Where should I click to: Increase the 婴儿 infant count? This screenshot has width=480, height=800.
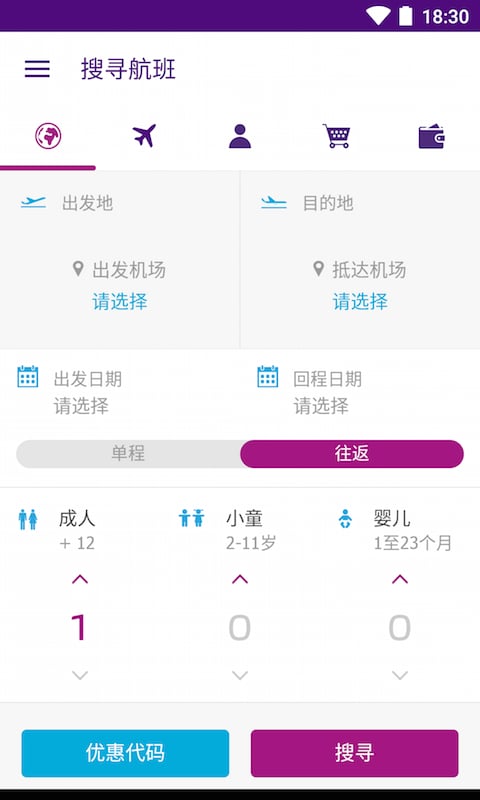[x=400, y=579]
